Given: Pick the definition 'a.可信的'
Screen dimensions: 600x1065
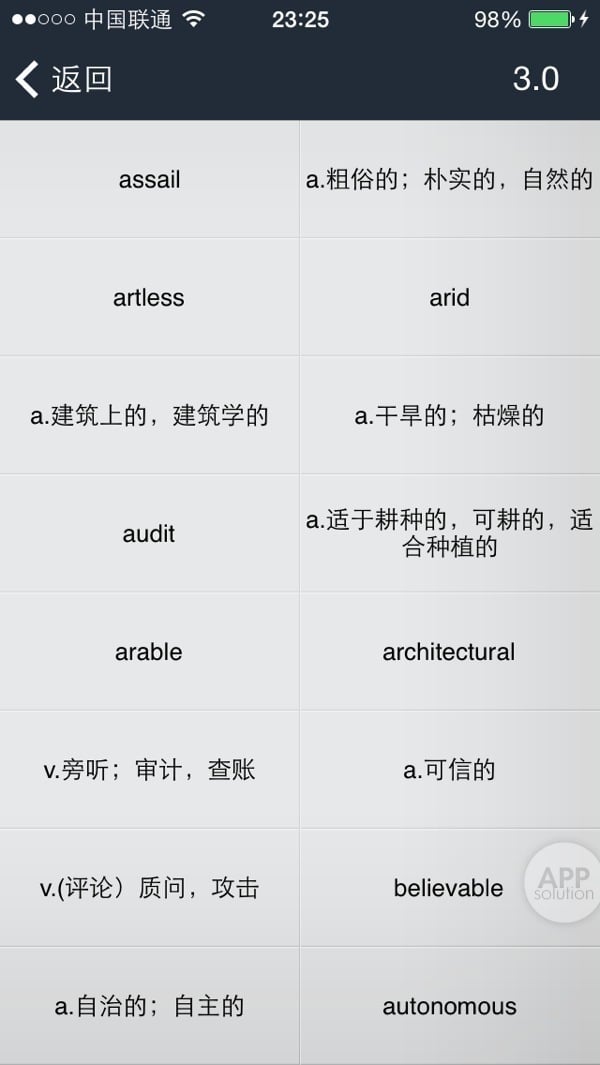Looking at the screenshot, I should pyautogui.click(x=449, y=770).
